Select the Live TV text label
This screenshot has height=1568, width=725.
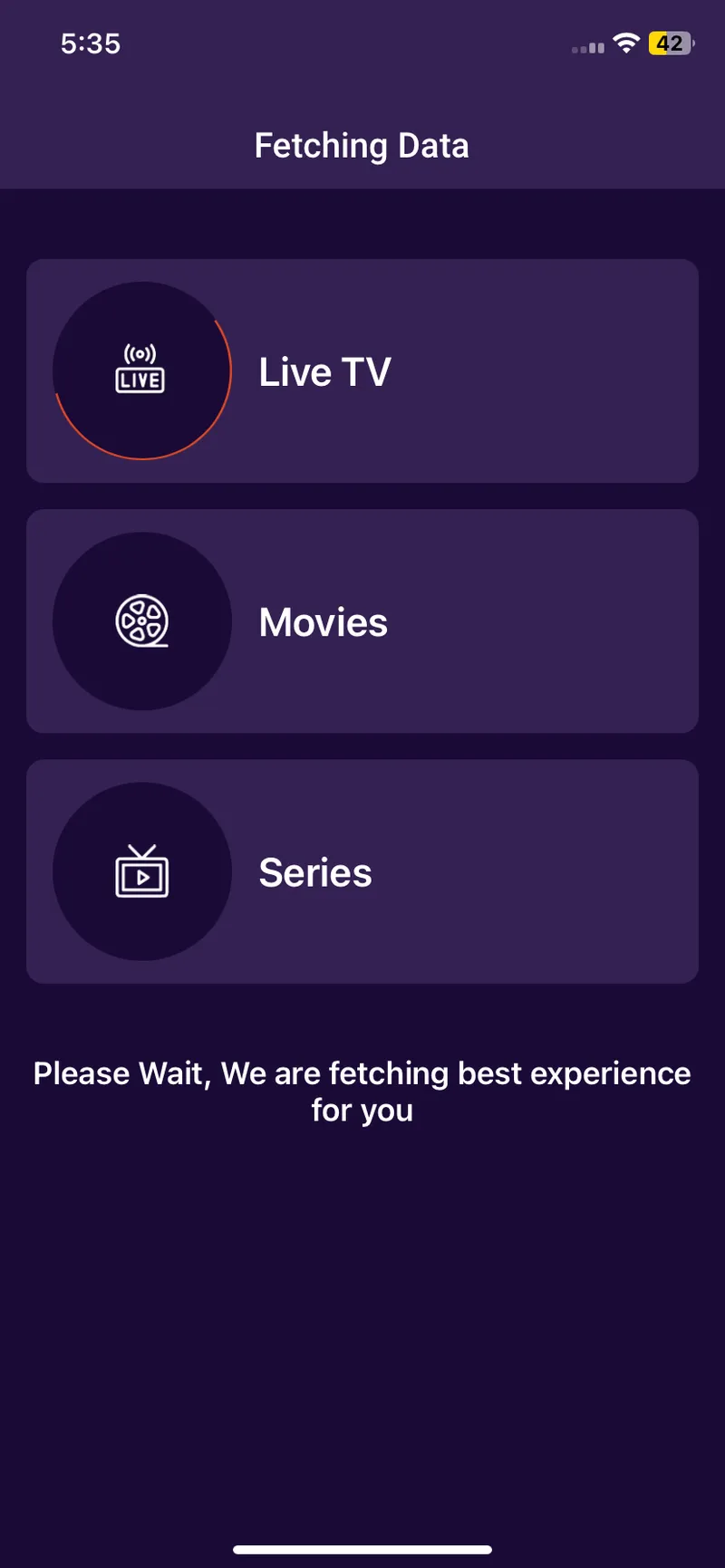(324, 370)
